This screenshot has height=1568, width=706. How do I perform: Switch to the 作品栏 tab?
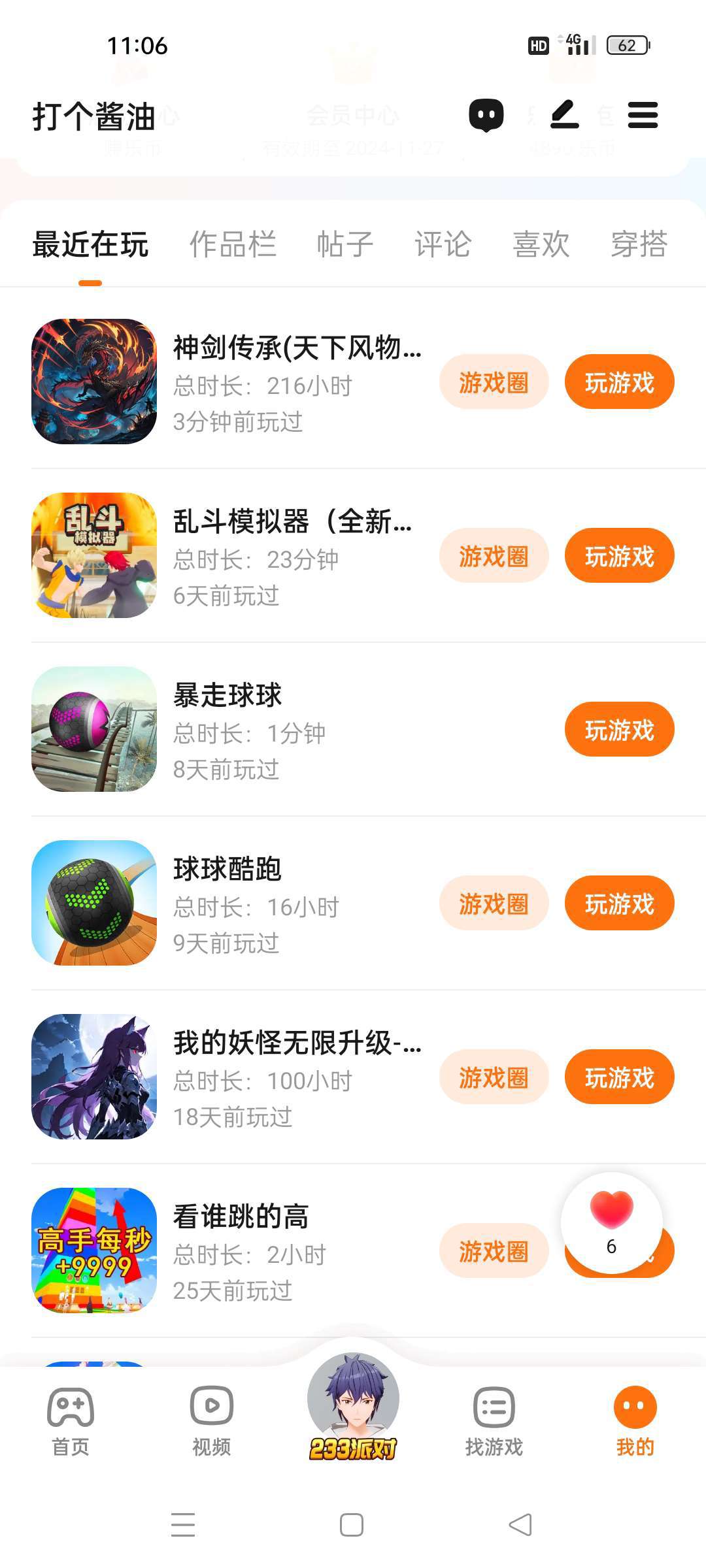click(x=233, y=244)
